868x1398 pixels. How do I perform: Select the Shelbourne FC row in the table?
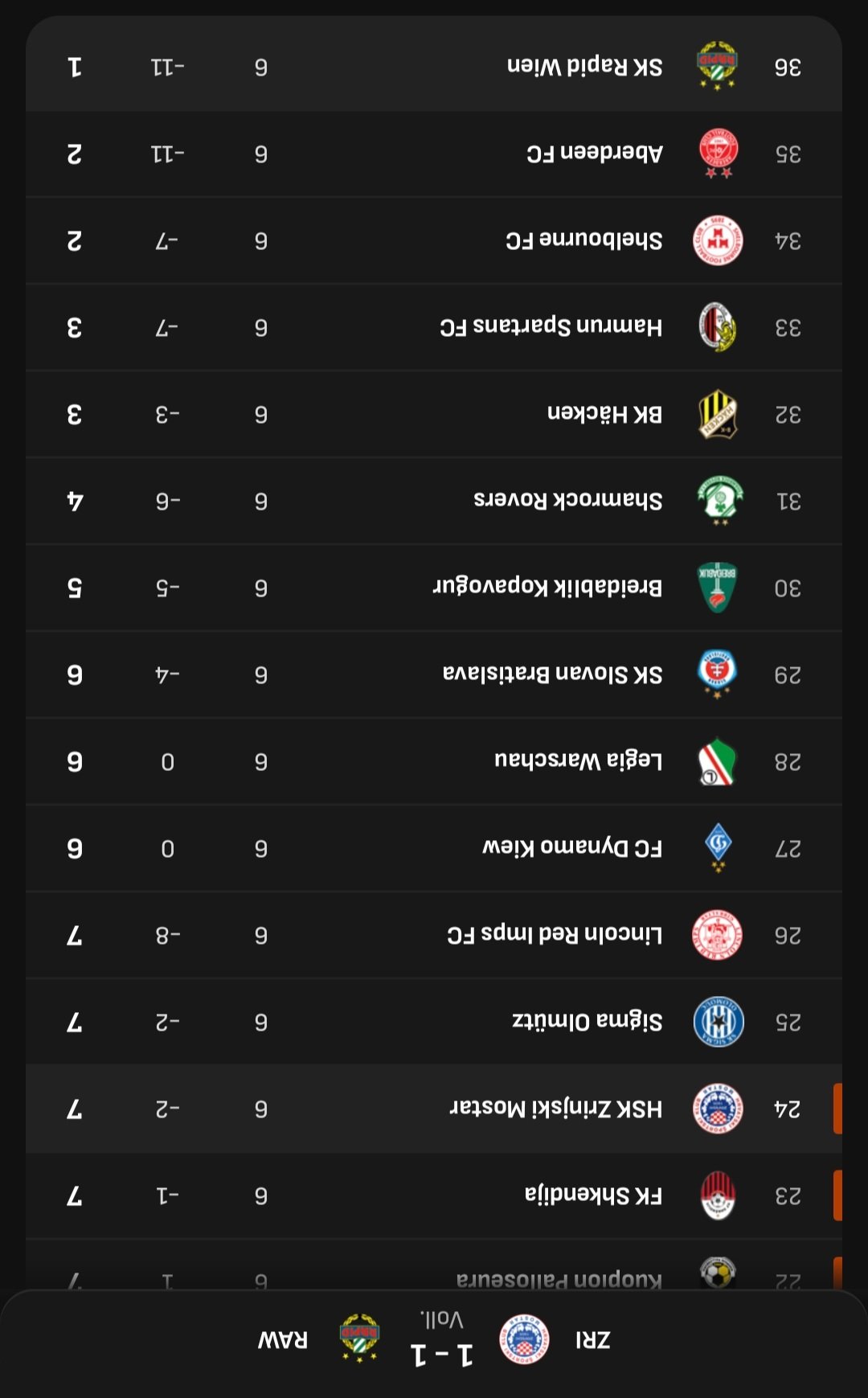click(x=434, y=240)
